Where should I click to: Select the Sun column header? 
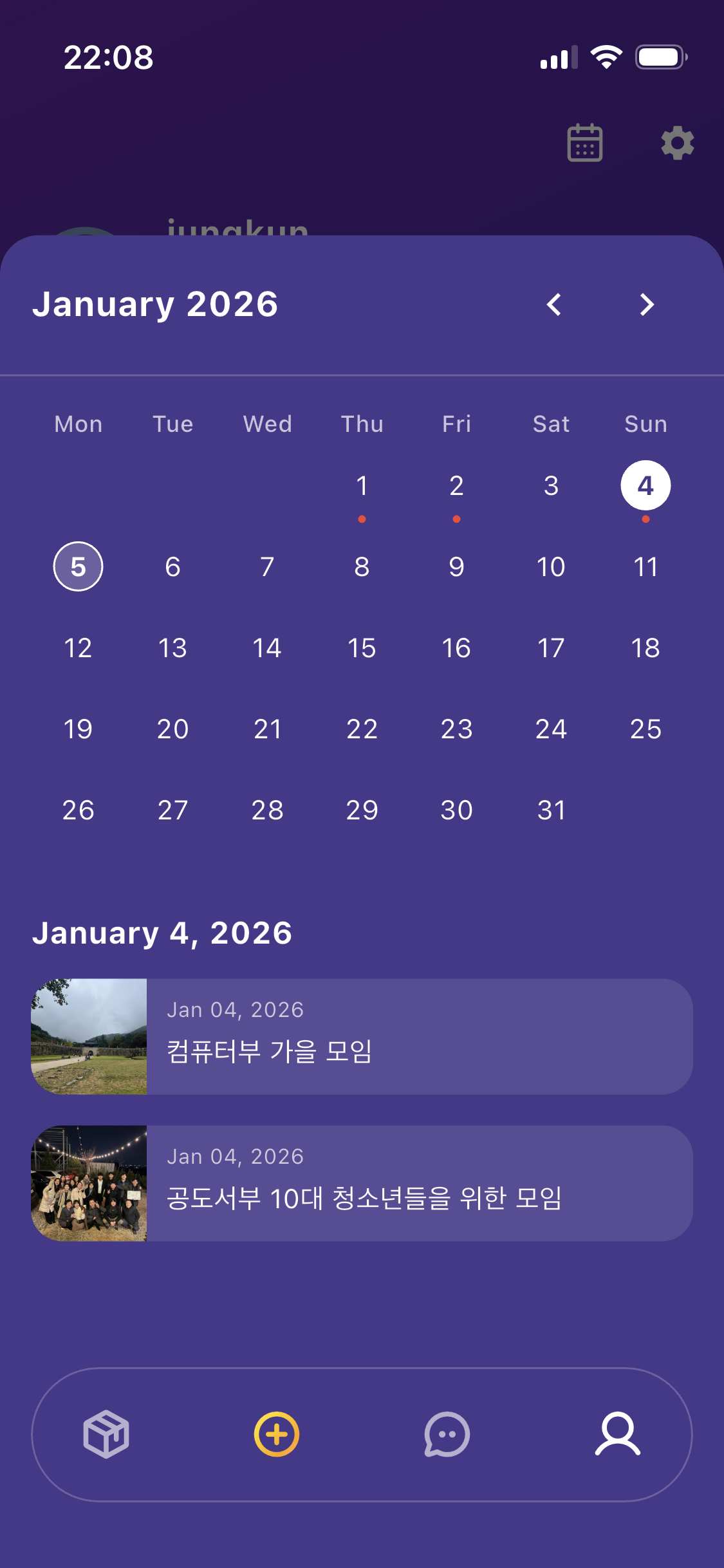(644, 424)
